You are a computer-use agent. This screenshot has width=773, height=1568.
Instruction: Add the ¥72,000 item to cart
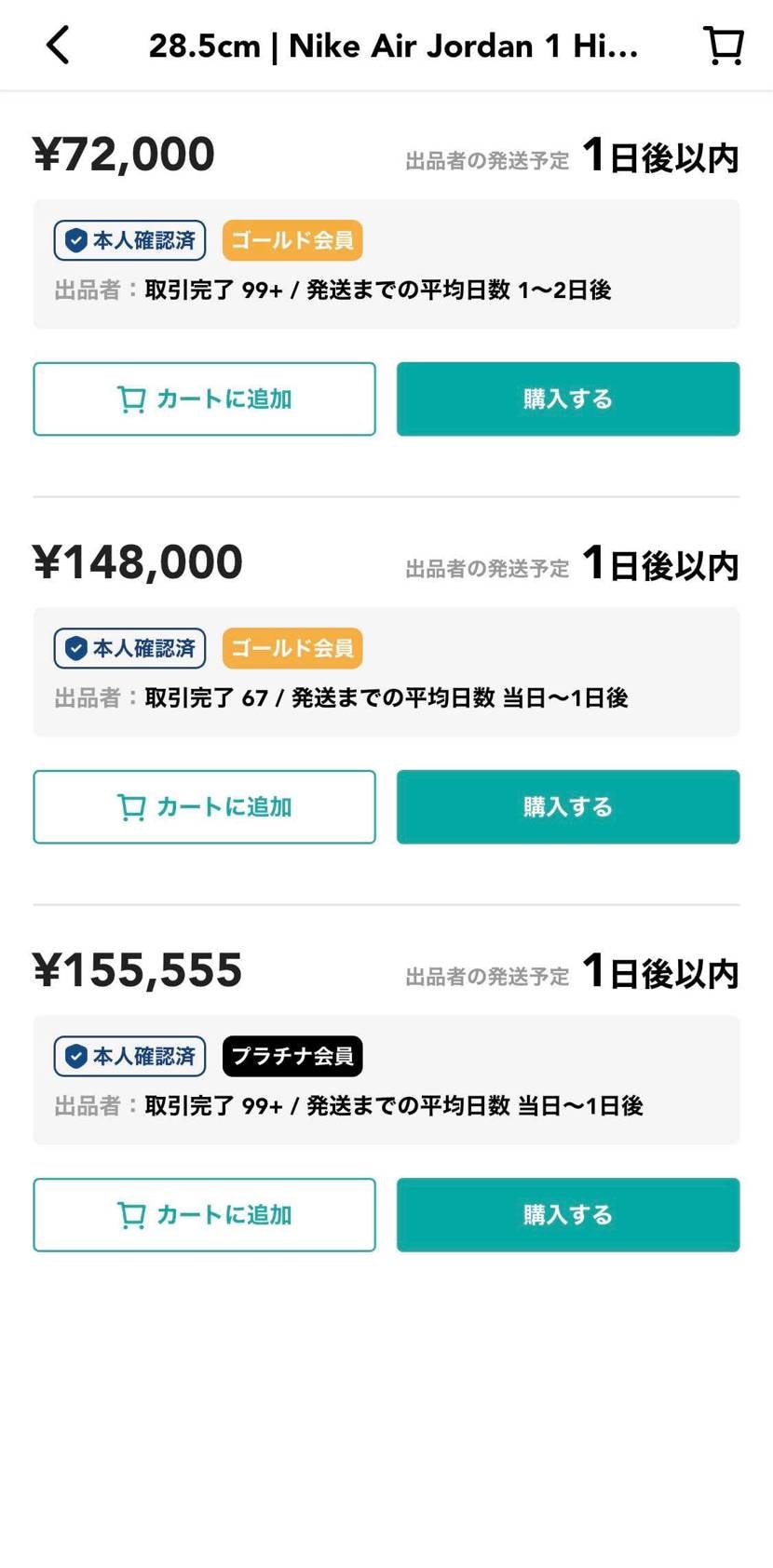(x=204, y=399)
